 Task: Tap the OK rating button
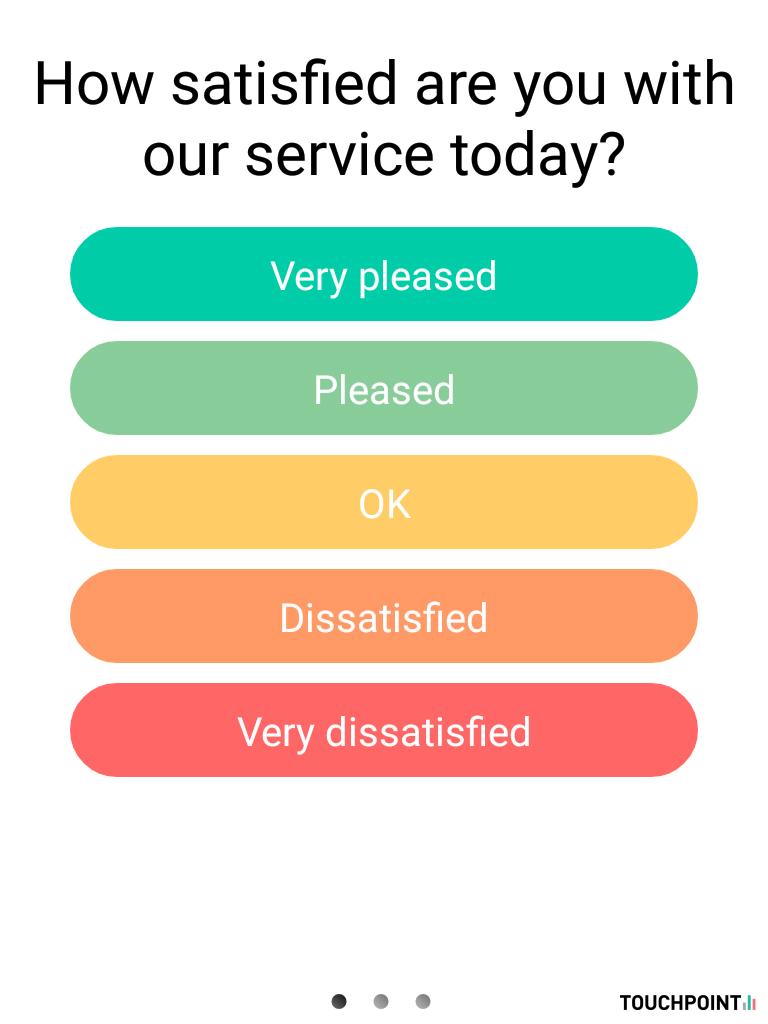[x=384, y=502]
